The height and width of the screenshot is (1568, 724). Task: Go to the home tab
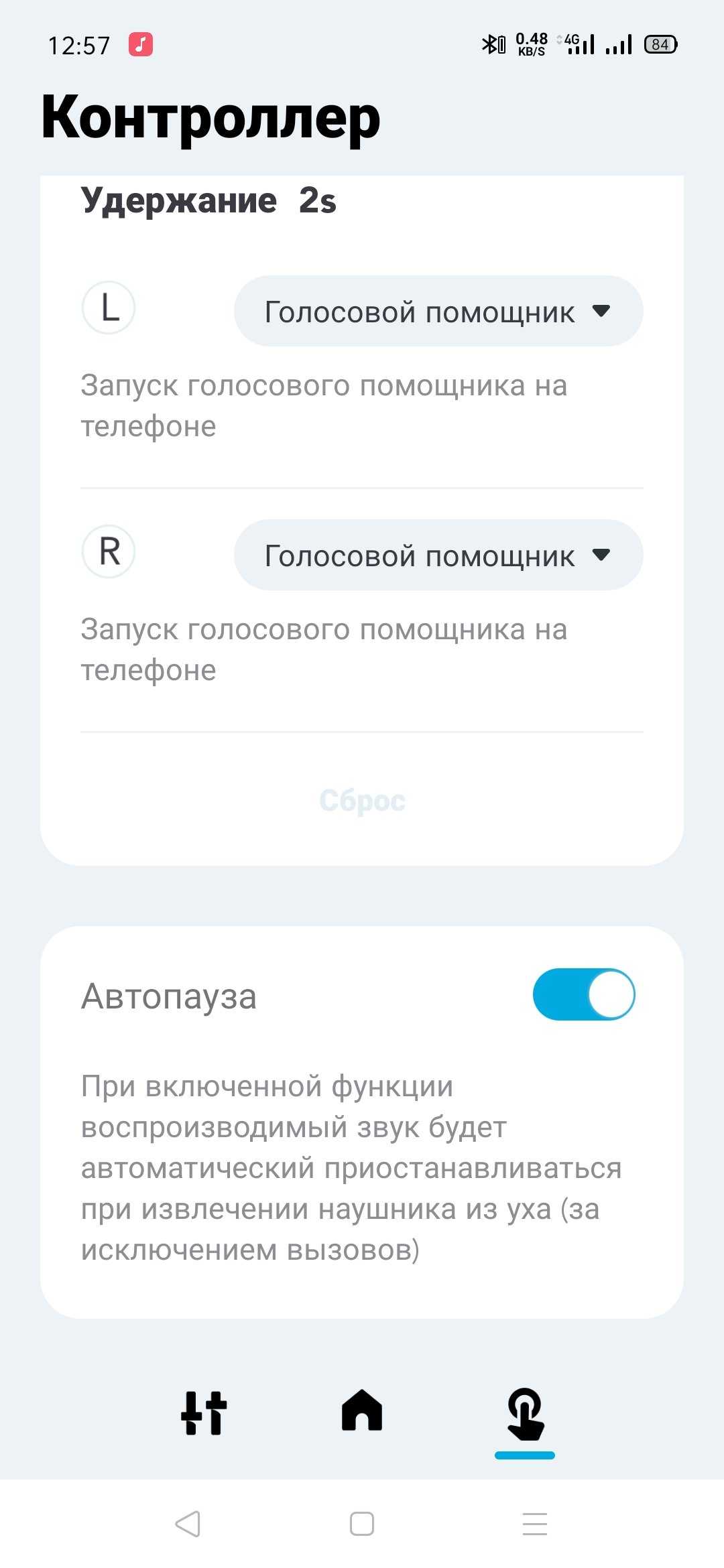(362, 1411)
